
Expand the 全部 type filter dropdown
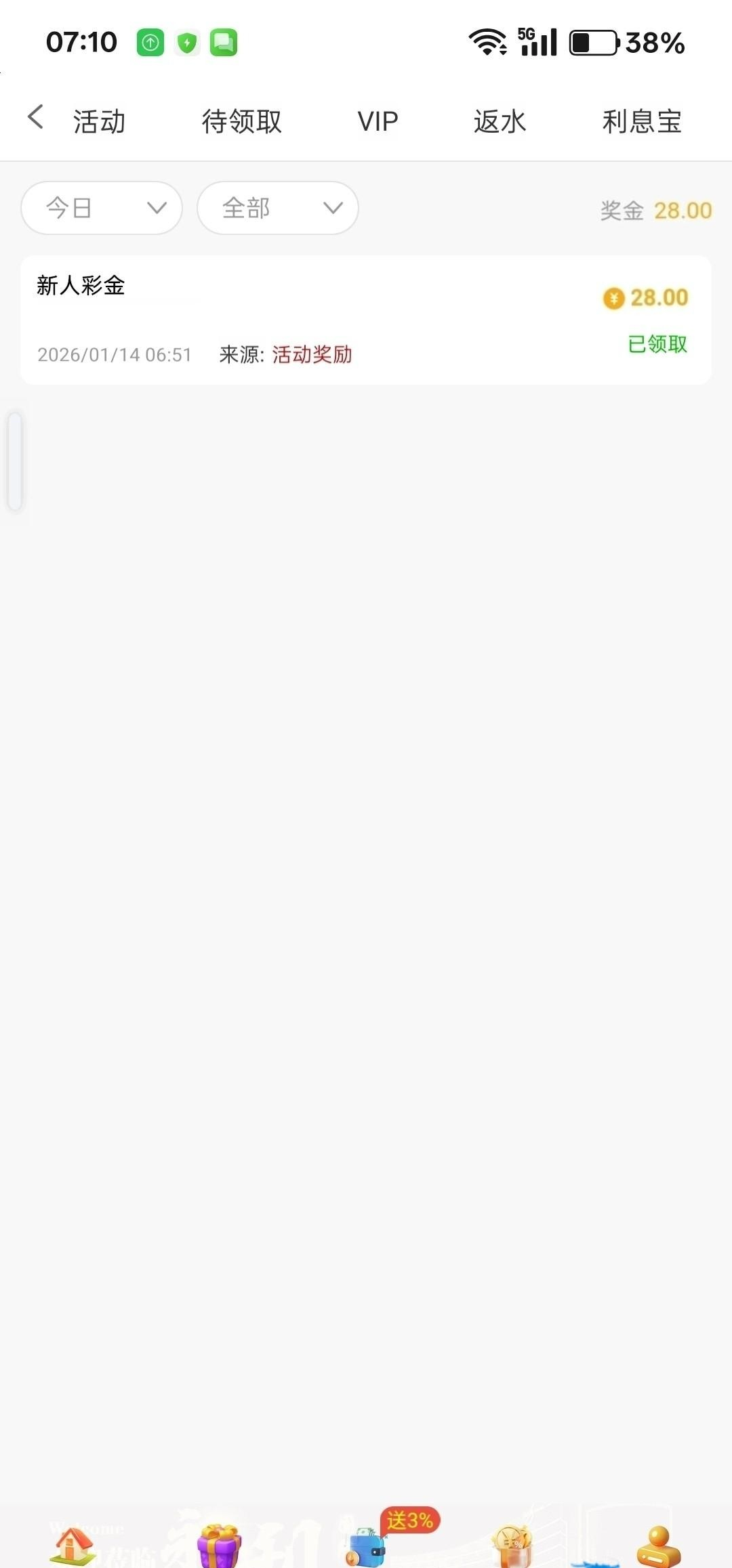[277, 208]
